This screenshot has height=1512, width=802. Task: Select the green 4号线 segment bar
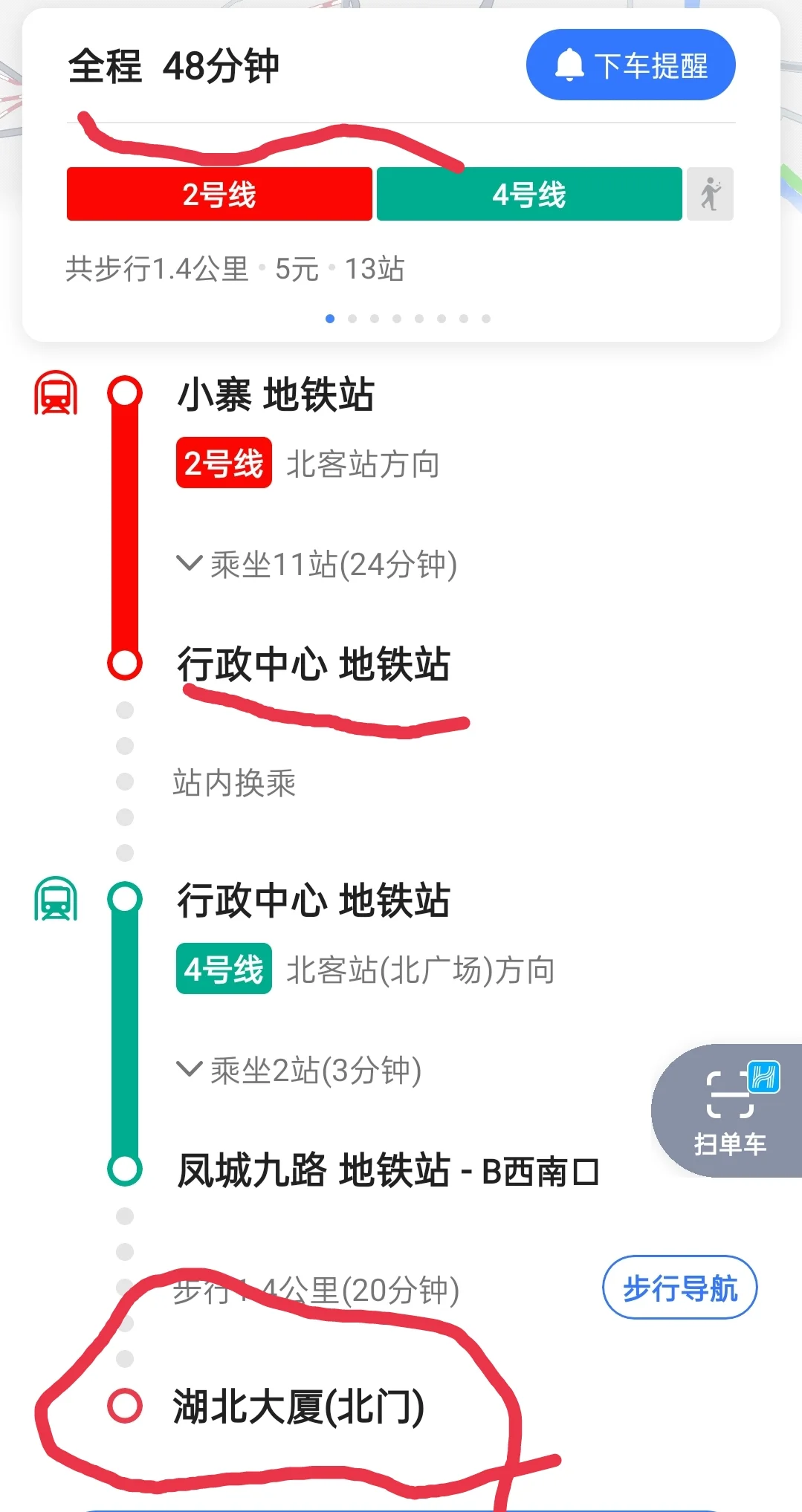click(528, 195)
